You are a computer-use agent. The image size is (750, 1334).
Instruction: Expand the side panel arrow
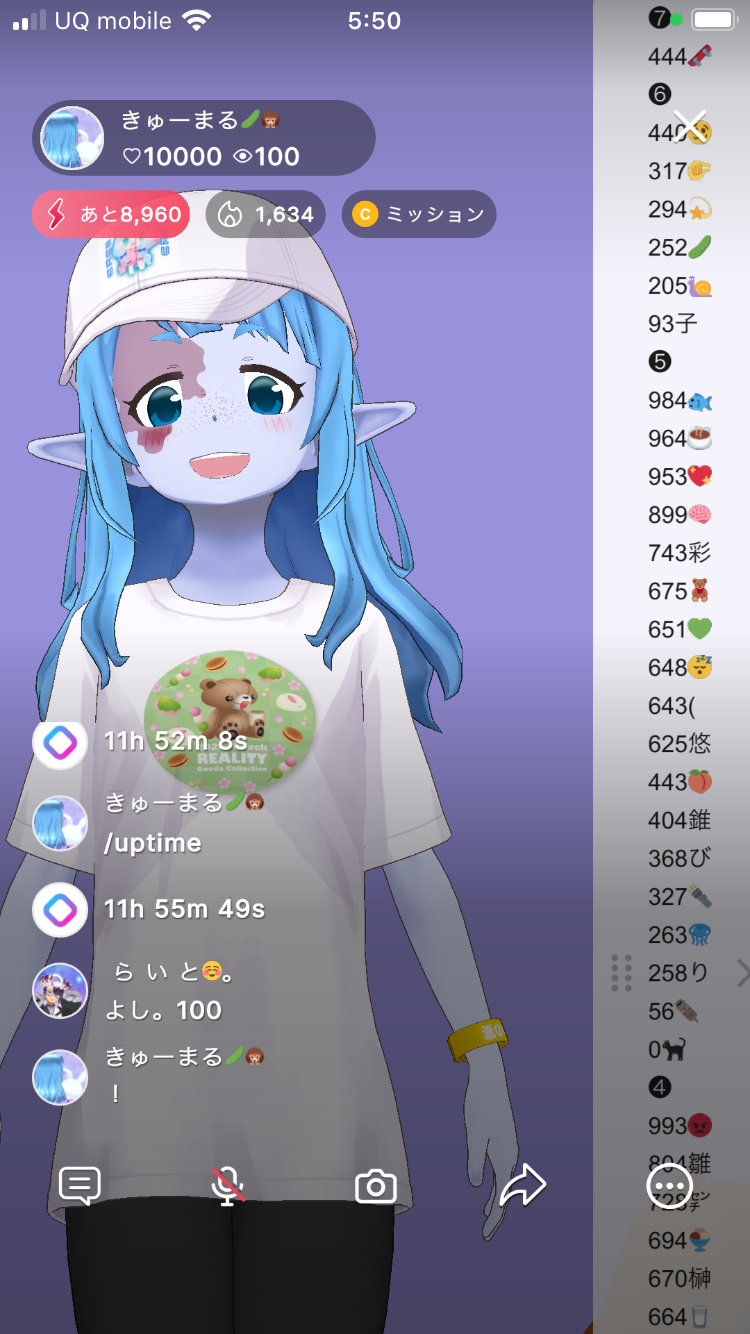741,973
